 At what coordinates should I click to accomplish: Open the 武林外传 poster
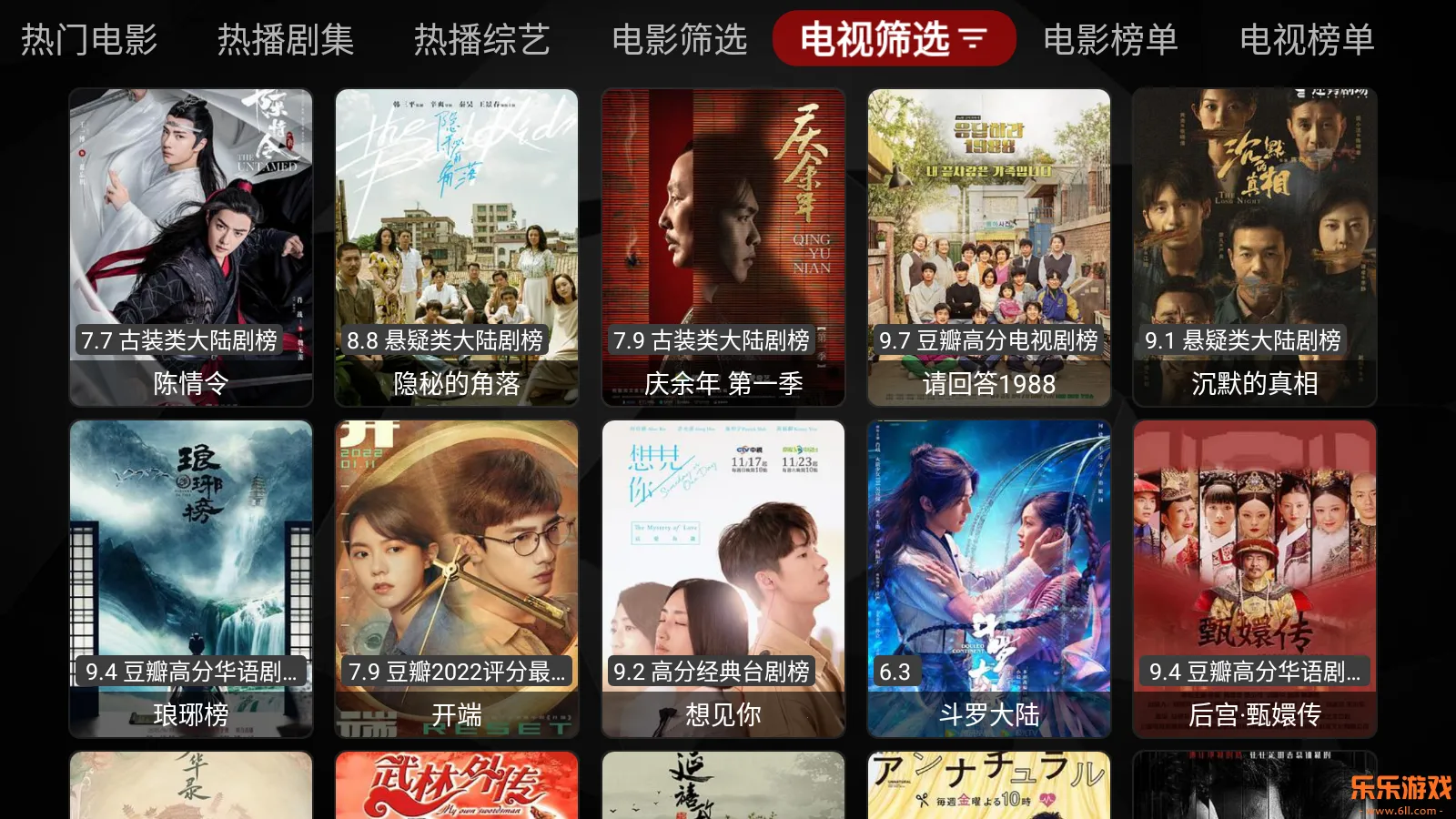pos(457,785)
